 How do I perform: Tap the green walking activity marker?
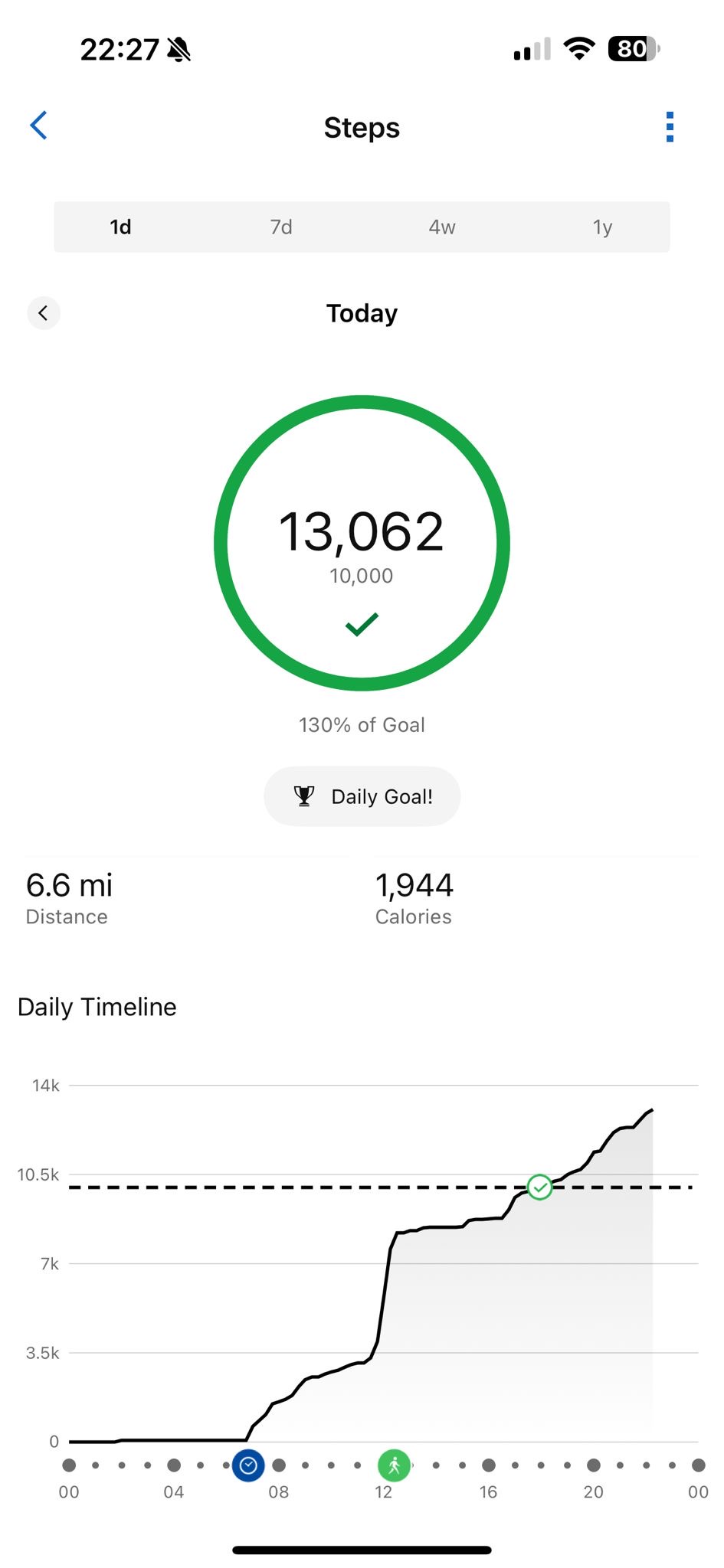tap(394, 1465)
